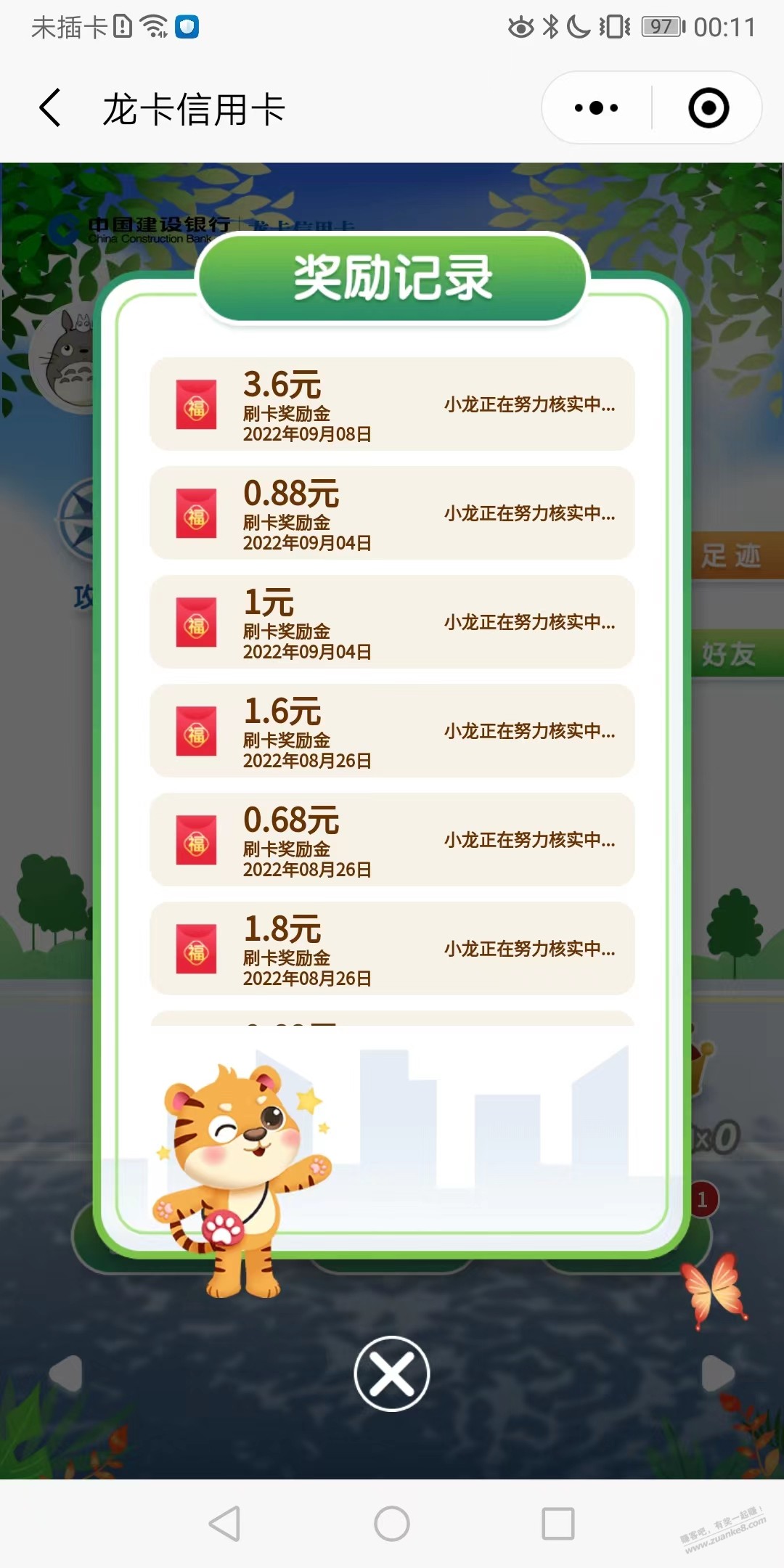Go back from 龙卡信用卡 page
Viewport: 784px width, 1568px height.
(49, 109)
